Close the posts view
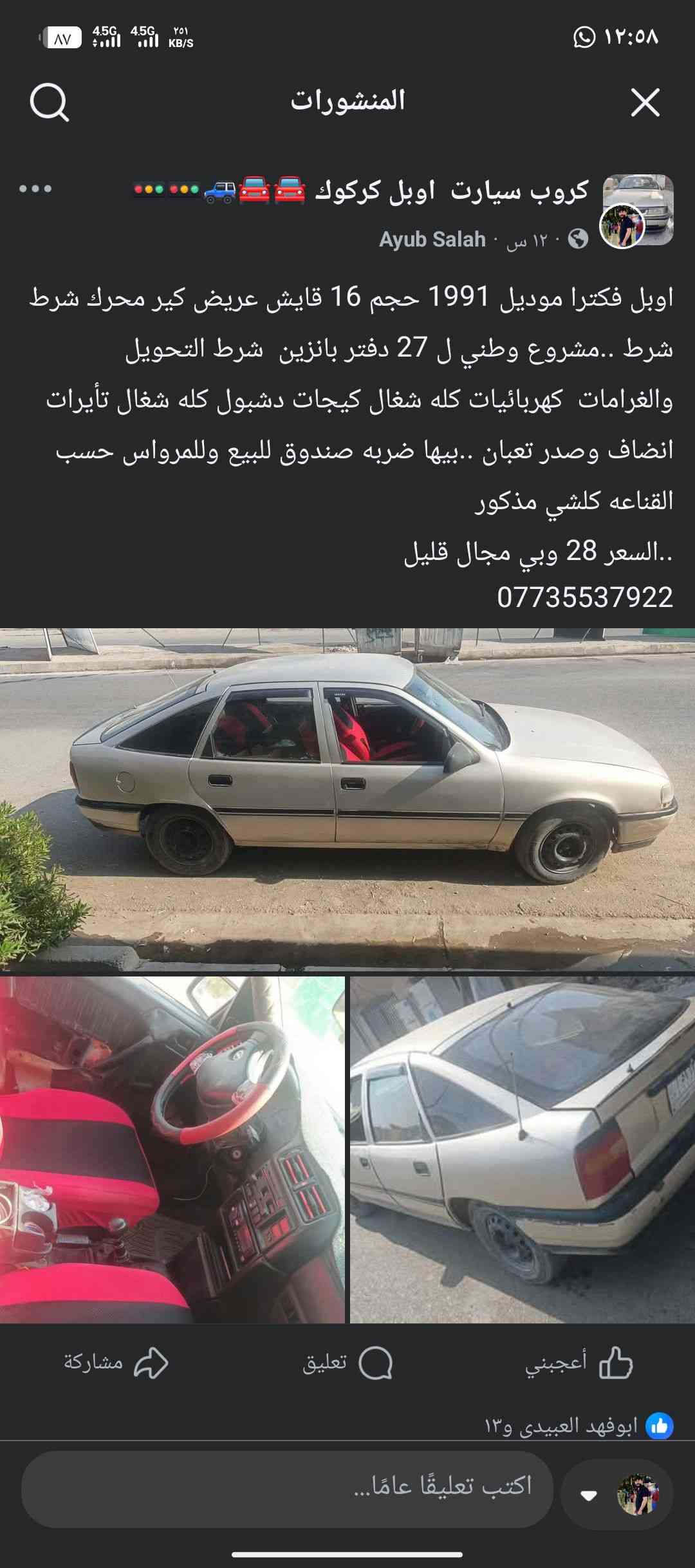This screenshot has width=695, height=1568. [x=645, y=103]
